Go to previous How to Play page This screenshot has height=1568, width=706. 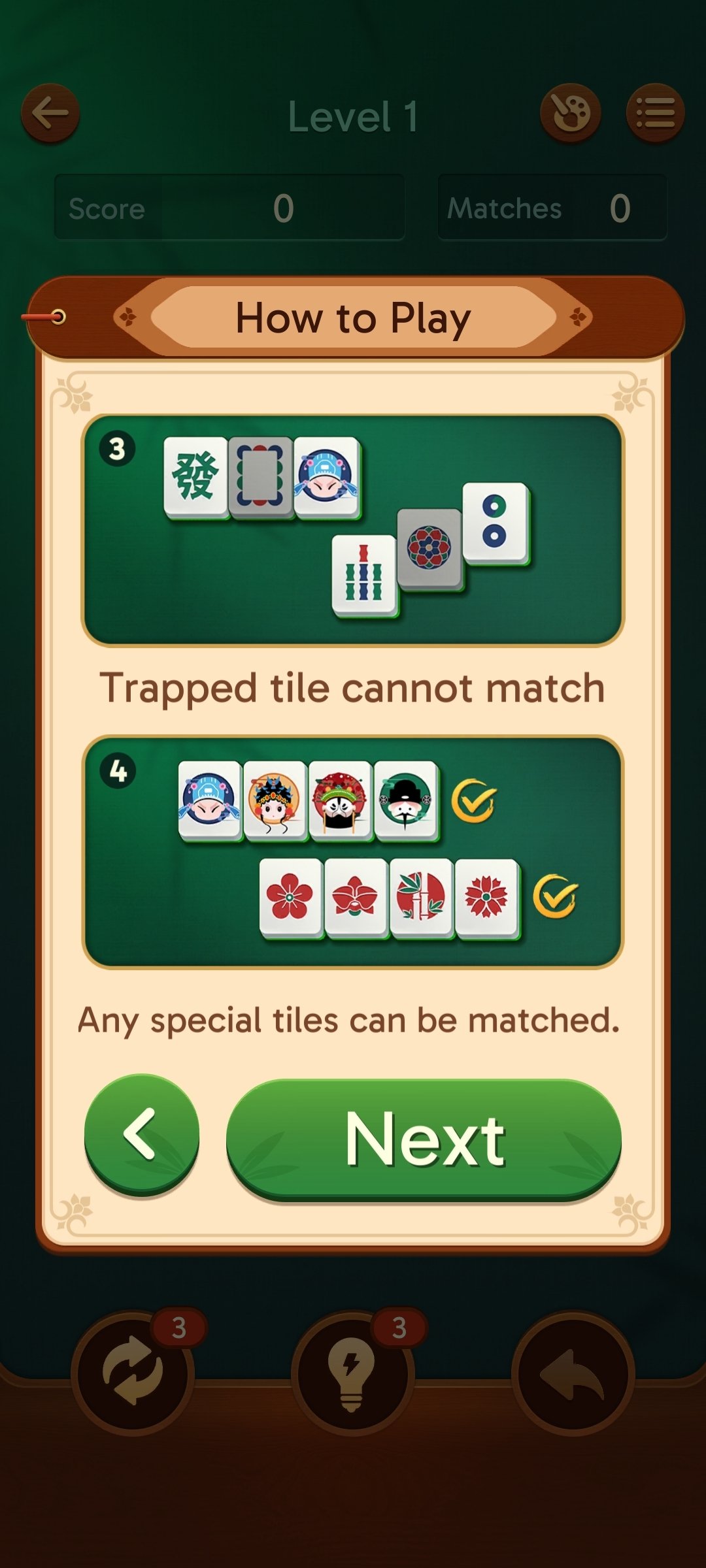[141, 1134]
